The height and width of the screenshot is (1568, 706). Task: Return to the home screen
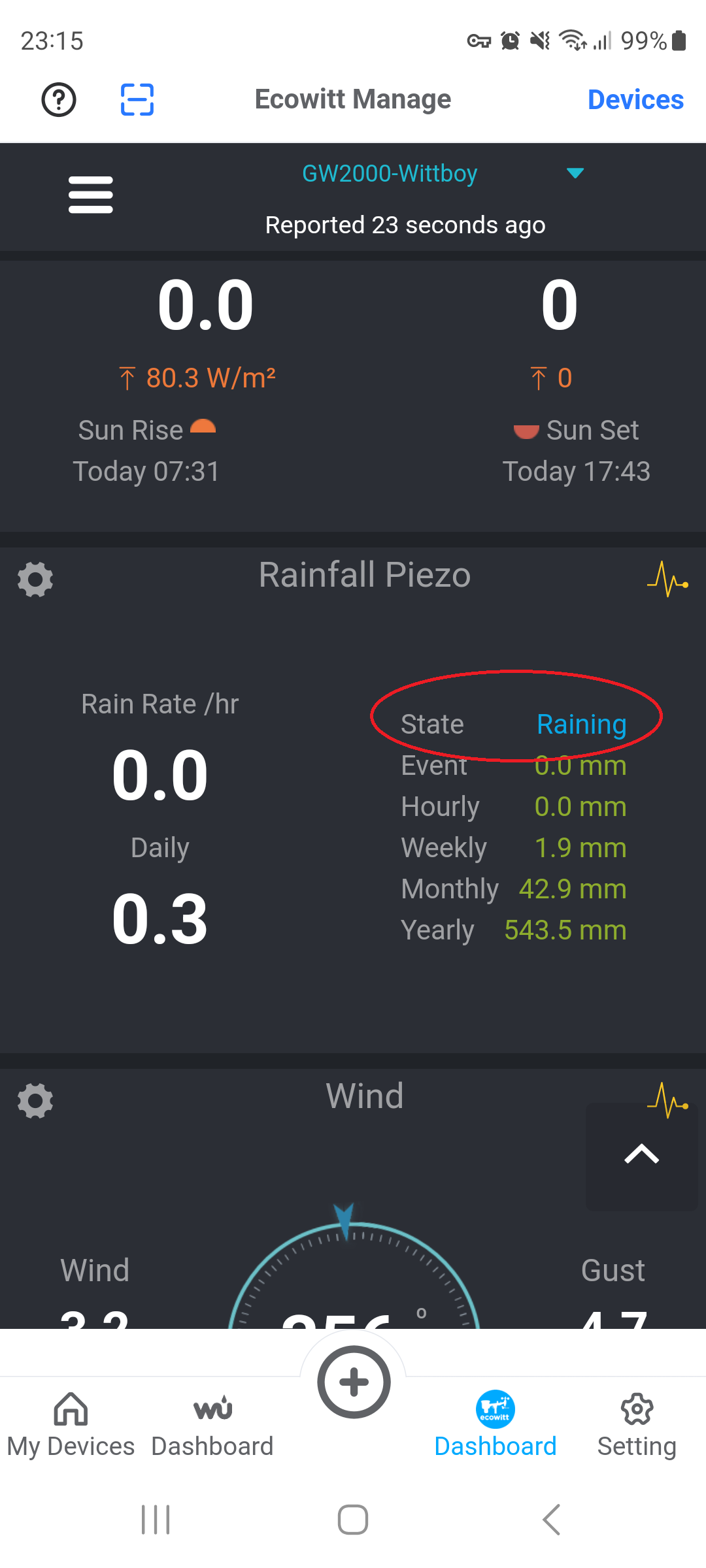353,1519
